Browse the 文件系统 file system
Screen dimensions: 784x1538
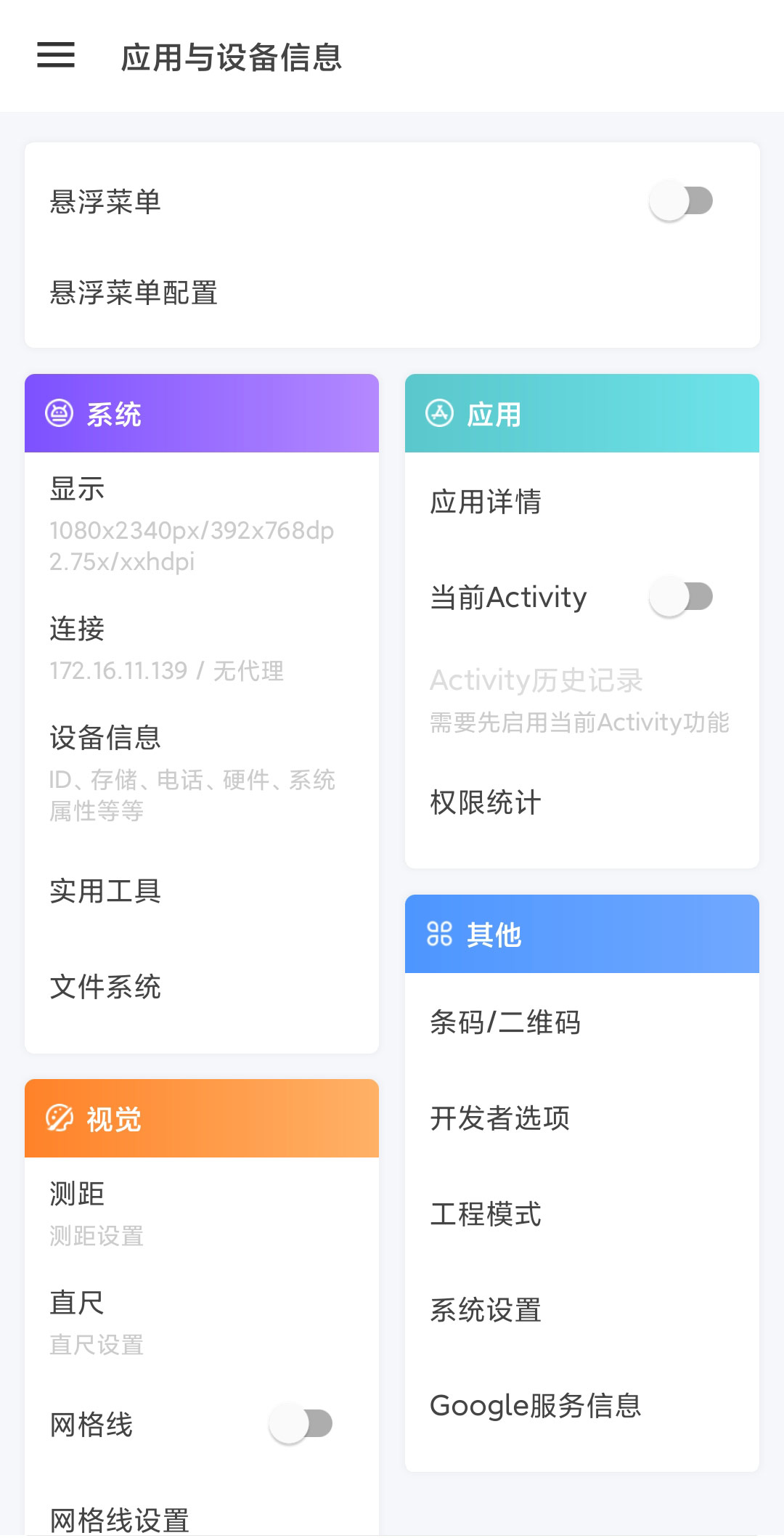[105, 987]
